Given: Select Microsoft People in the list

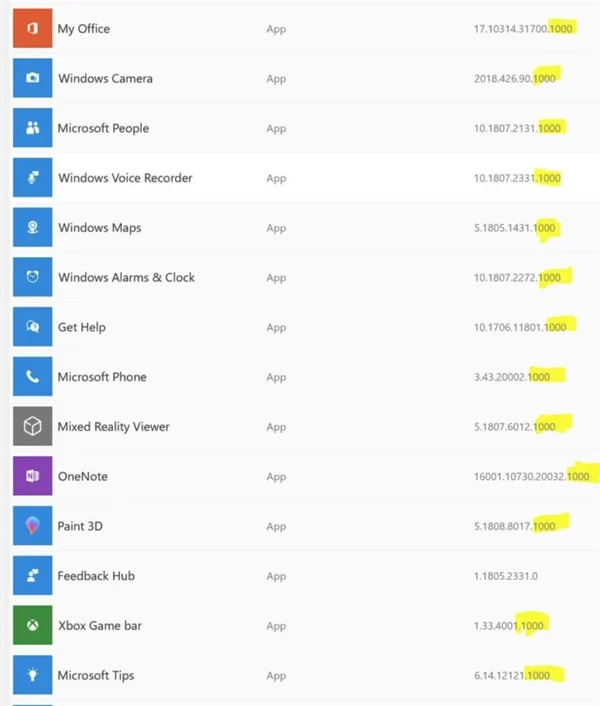Looking at the screenshot, I should pos(103,128).
